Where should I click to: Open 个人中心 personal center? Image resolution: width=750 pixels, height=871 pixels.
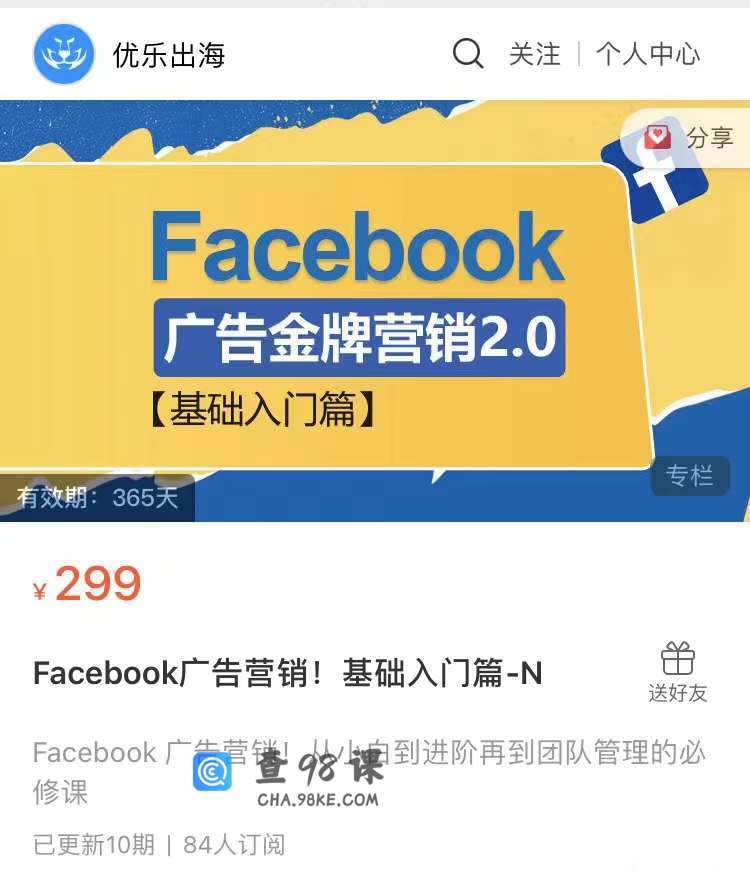pyautogui.click(x=648, y=54)
